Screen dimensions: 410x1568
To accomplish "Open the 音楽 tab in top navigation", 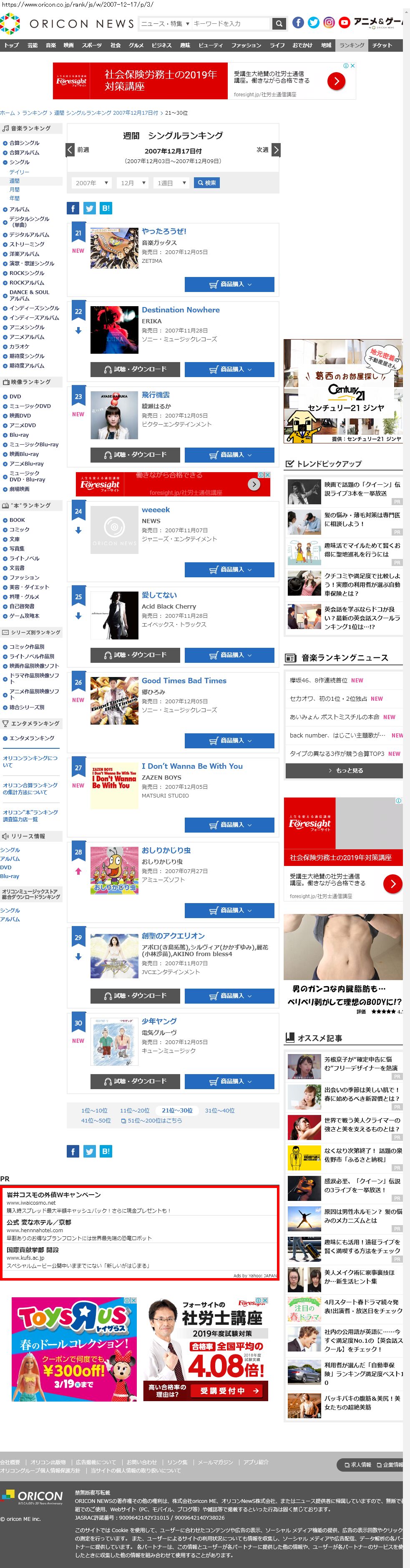I will point(51,45).
